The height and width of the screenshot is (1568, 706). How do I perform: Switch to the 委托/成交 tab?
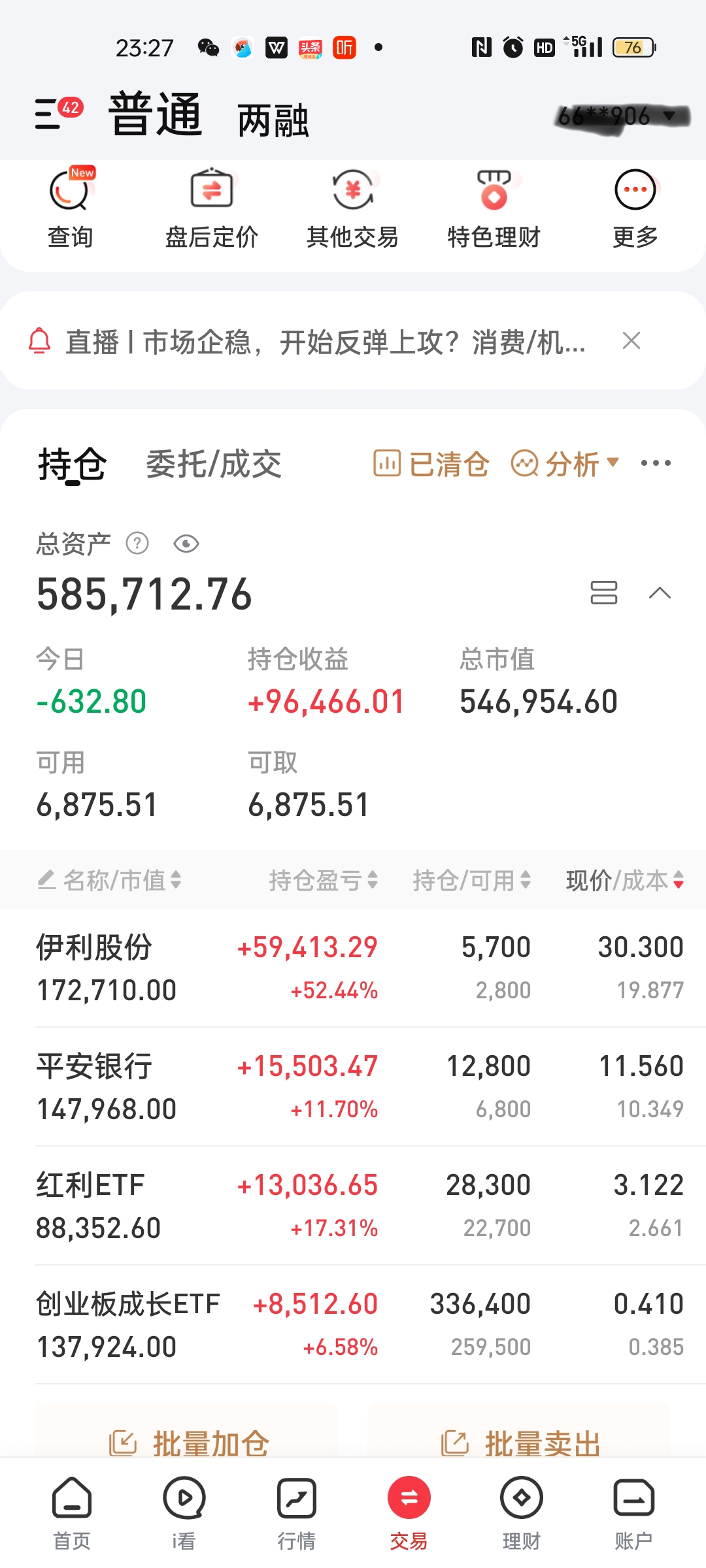pos(213,465)
